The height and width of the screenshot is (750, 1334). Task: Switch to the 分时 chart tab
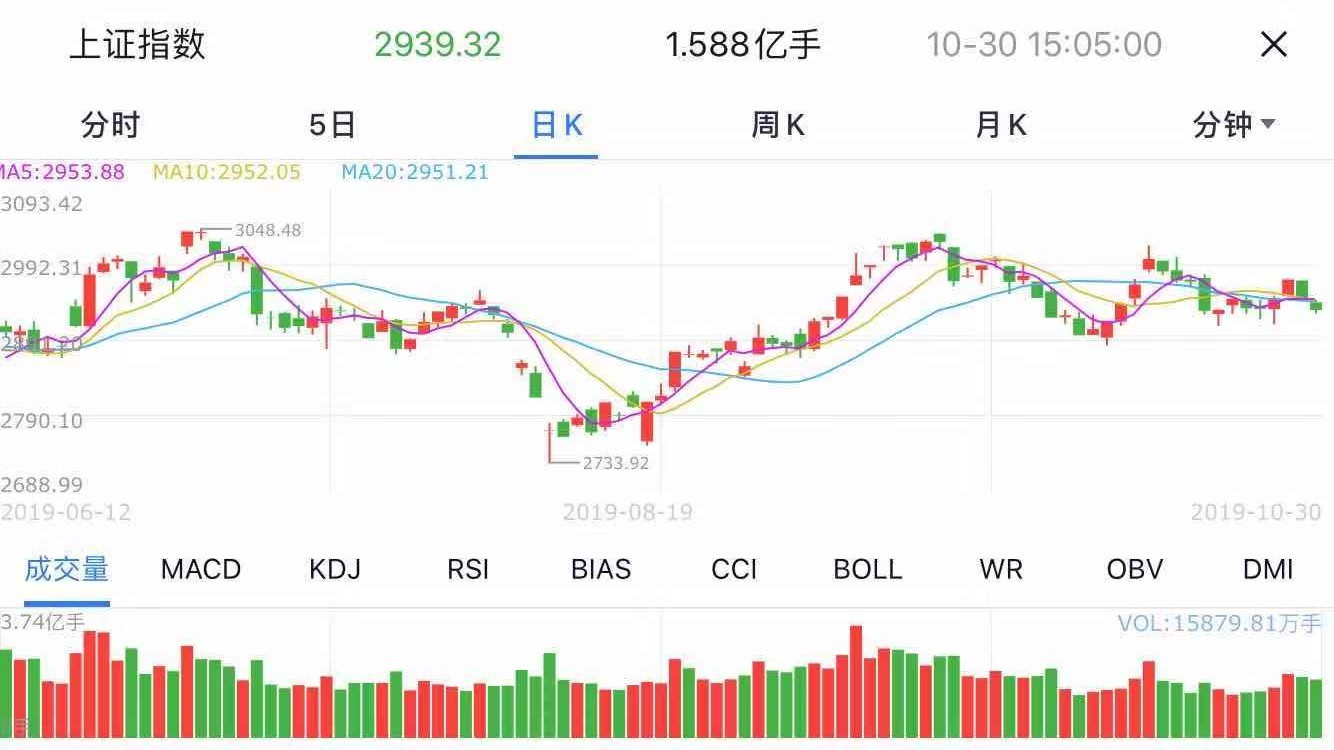pos(110,125)
